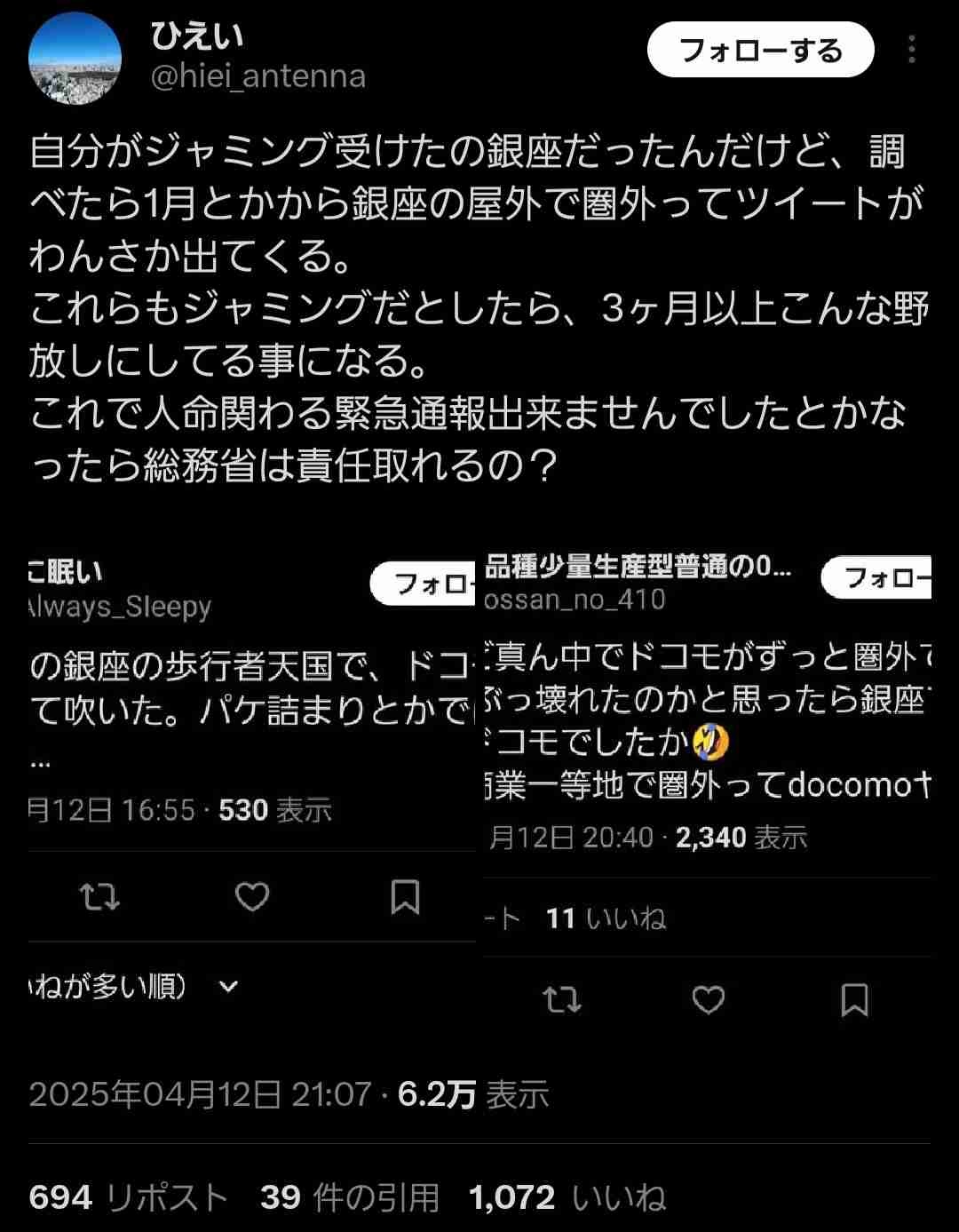The image size is (959, 1232).
Task: Show the 1,072 likes list
Action: point(567,1197)
